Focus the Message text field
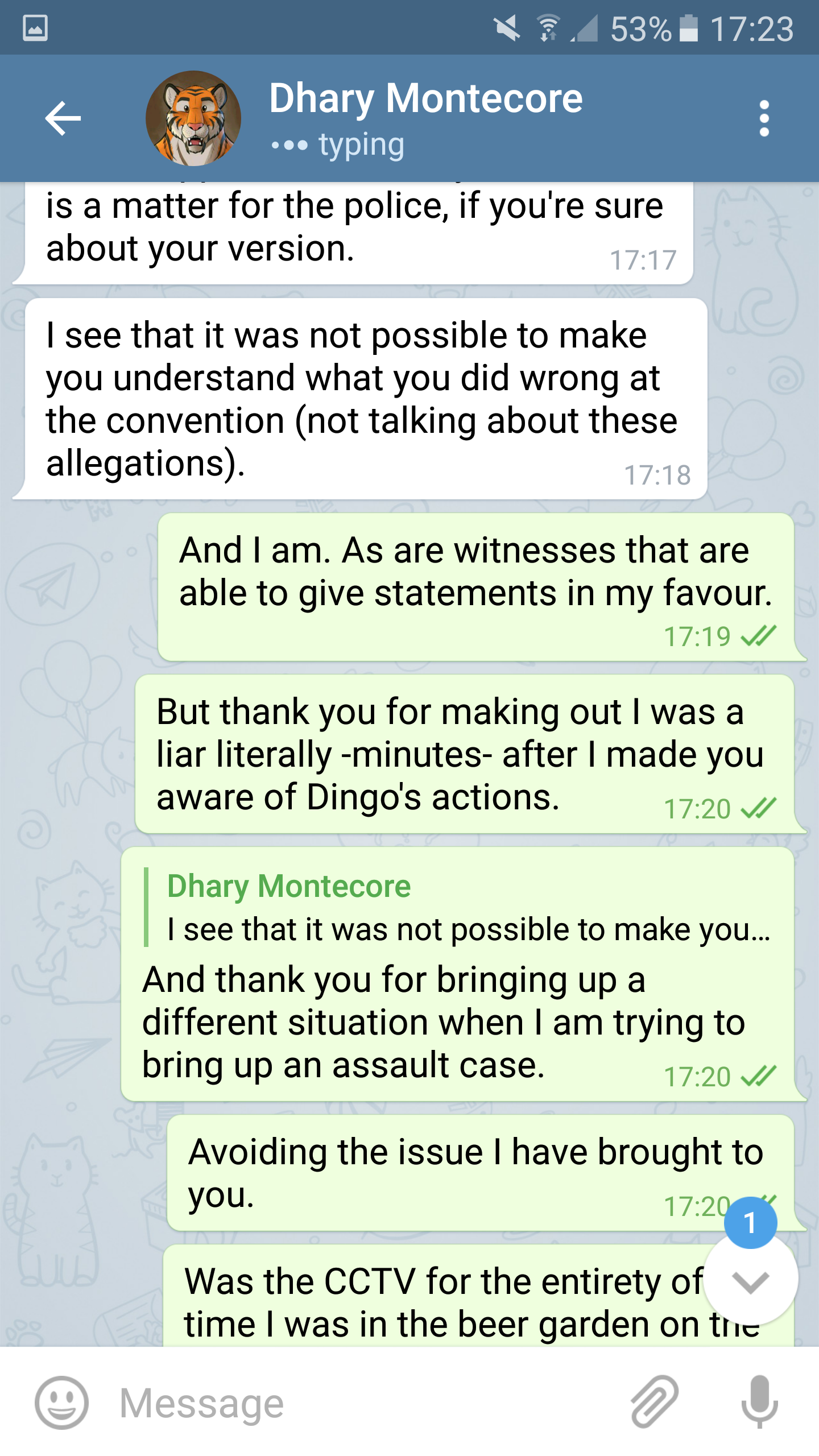The height and width of the screenshot is (1456, 819). pyautogui.click(x=364, y=1403)
